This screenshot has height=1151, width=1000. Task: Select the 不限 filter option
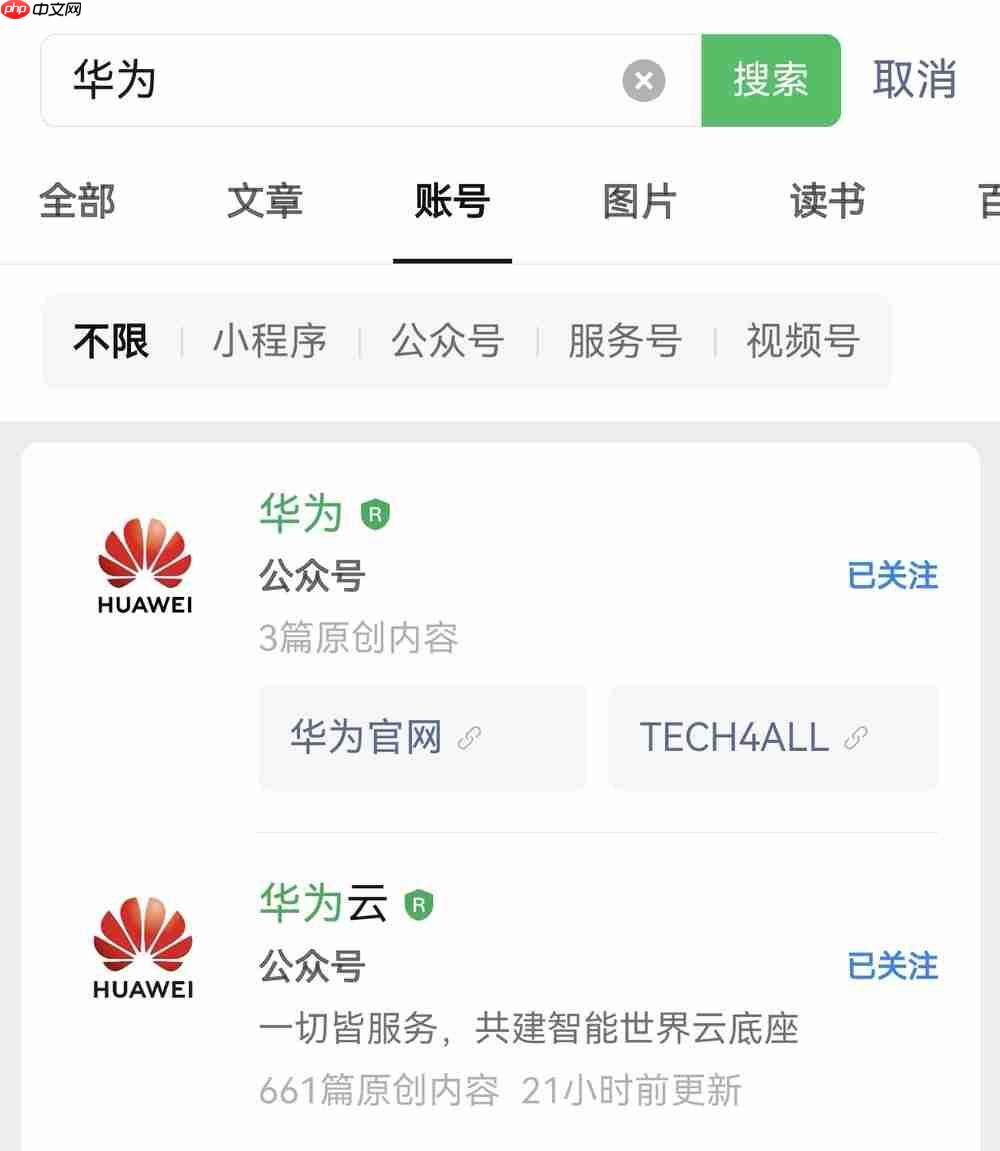point(110,341)
